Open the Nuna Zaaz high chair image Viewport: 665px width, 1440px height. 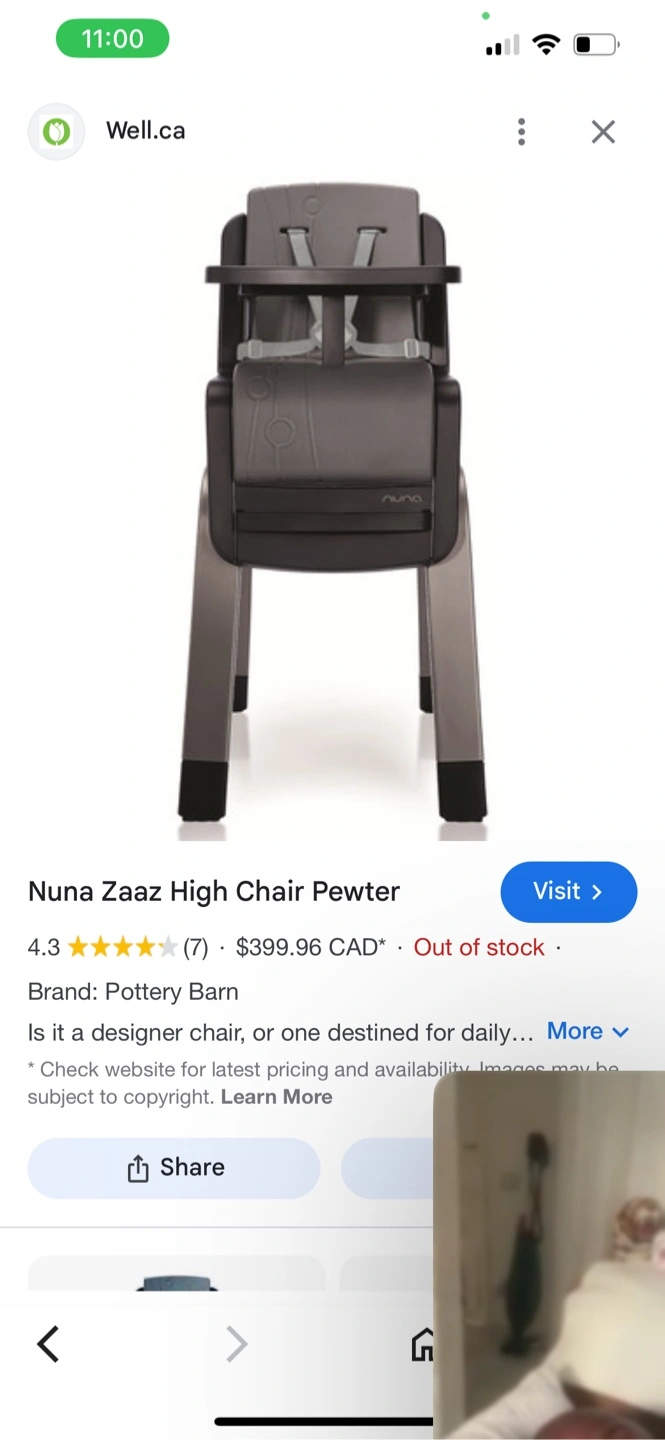[332, 510]
